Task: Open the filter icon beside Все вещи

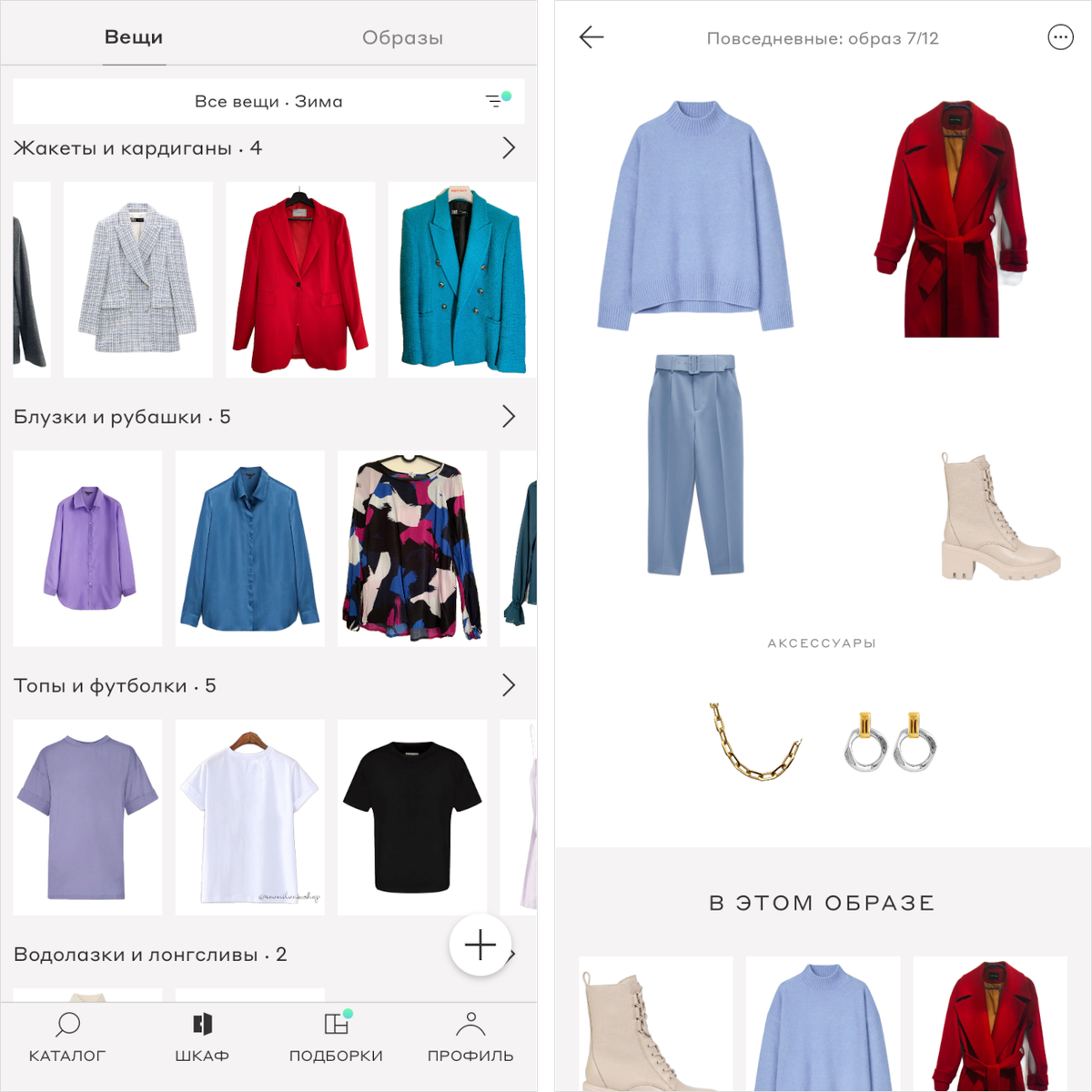Action: pos(496,100)
